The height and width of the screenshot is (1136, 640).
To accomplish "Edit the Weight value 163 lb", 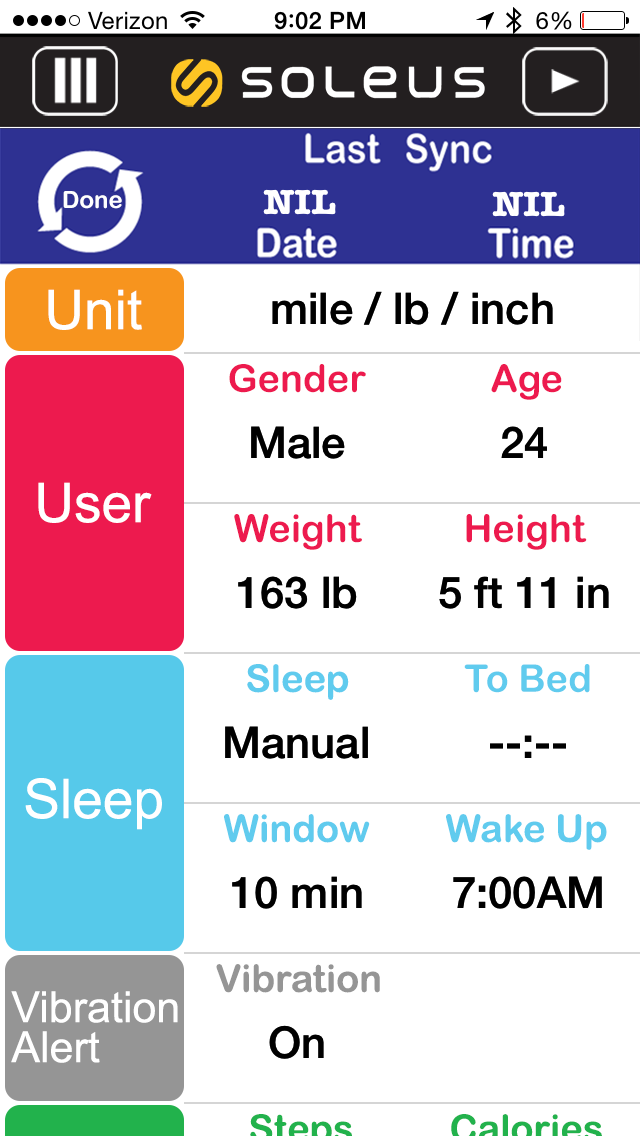I will (x=297, y=593).
